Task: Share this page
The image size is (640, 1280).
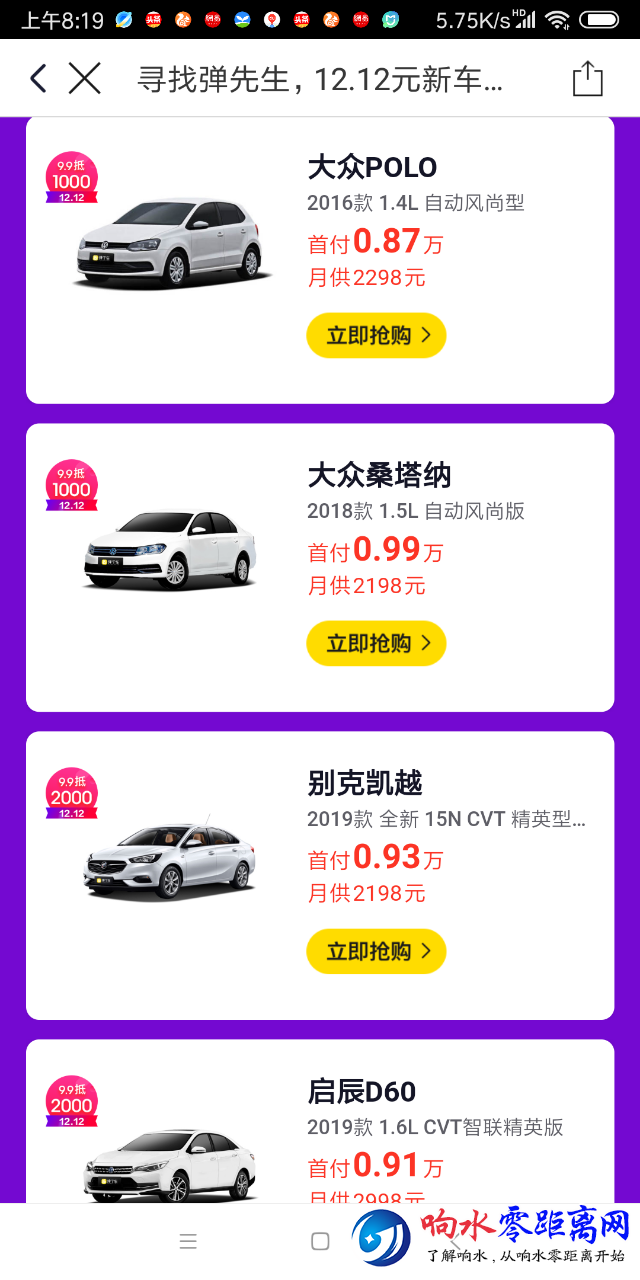Action: [588, 79]
